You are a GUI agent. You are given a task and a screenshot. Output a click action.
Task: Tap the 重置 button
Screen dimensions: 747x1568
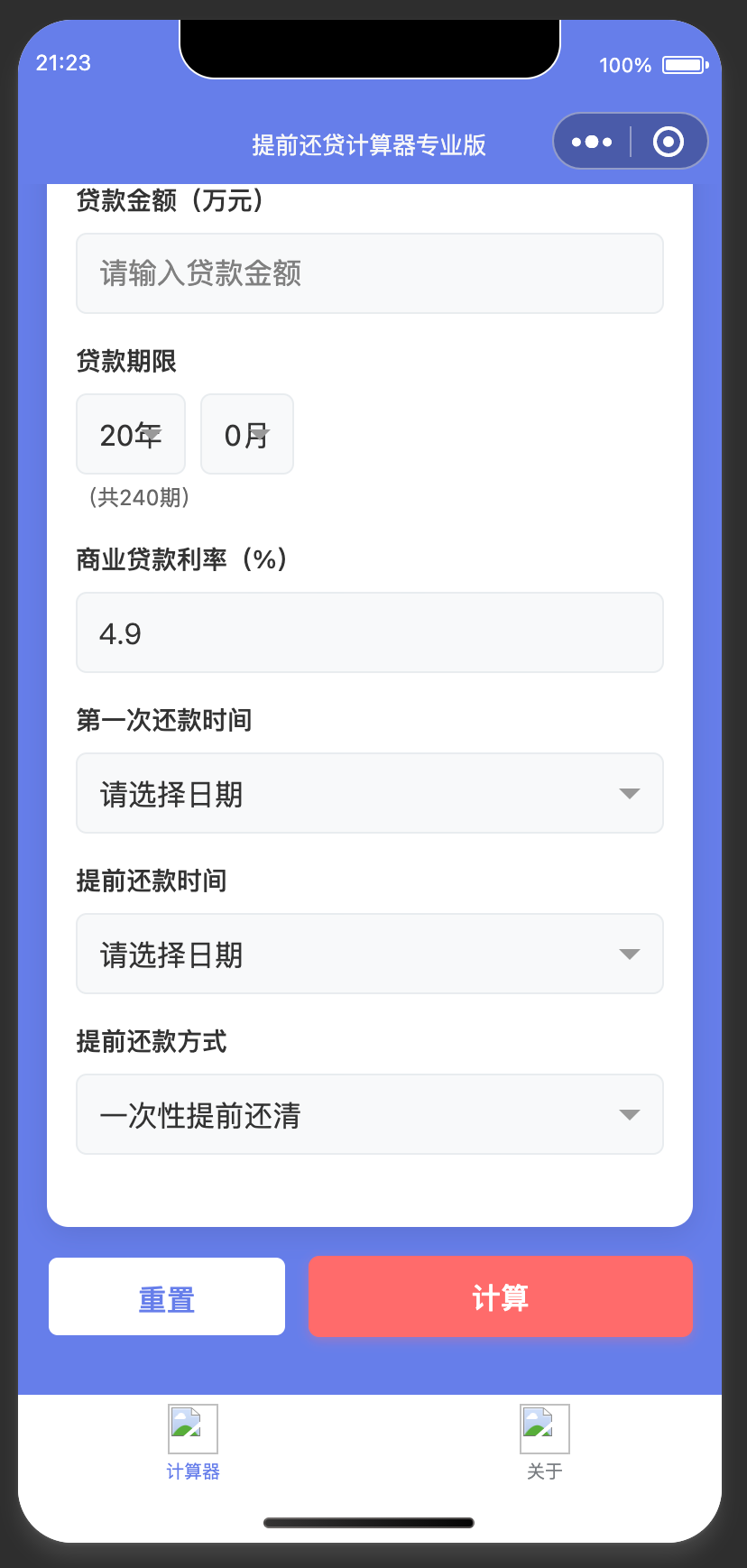point(167,1296)
